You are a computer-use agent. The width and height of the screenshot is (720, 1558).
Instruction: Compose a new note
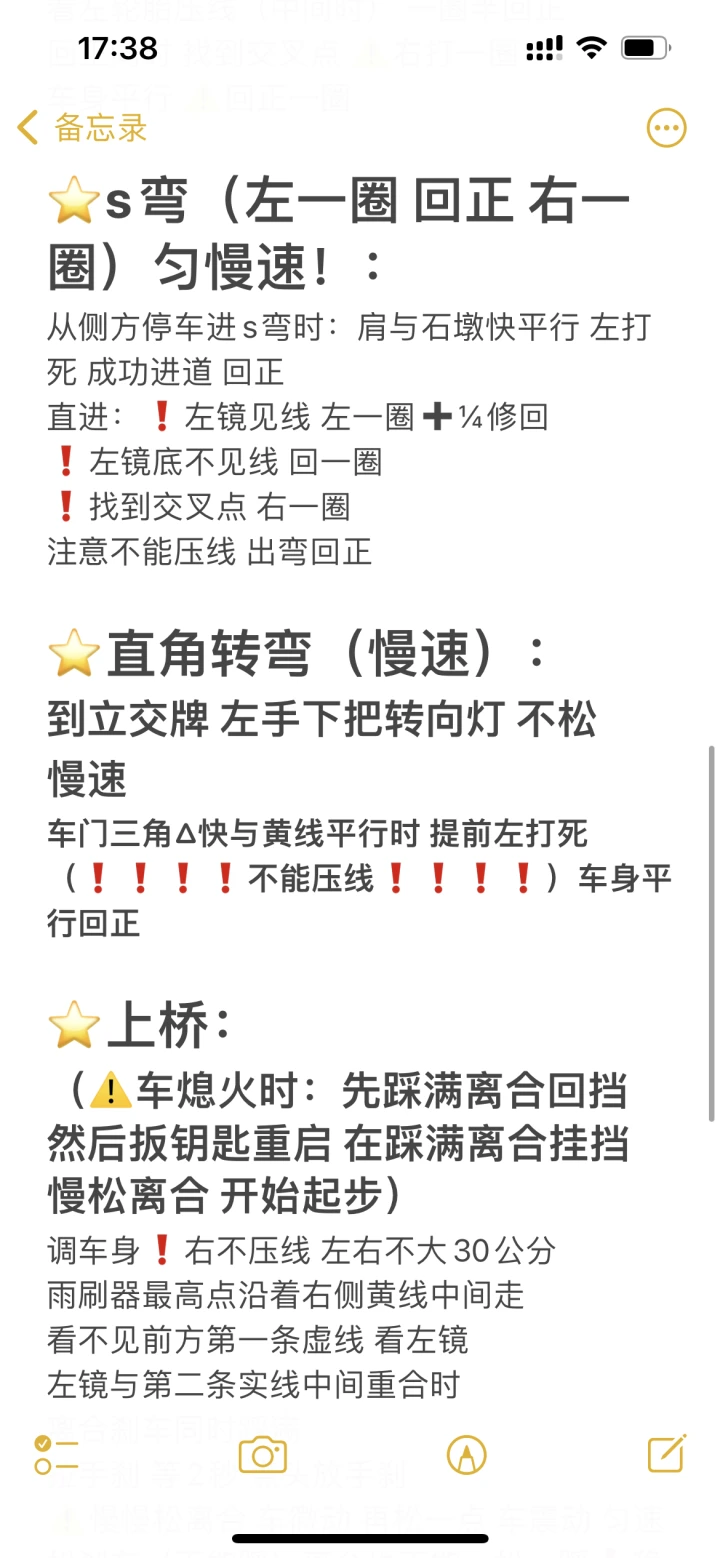(x=667, y=1454)
